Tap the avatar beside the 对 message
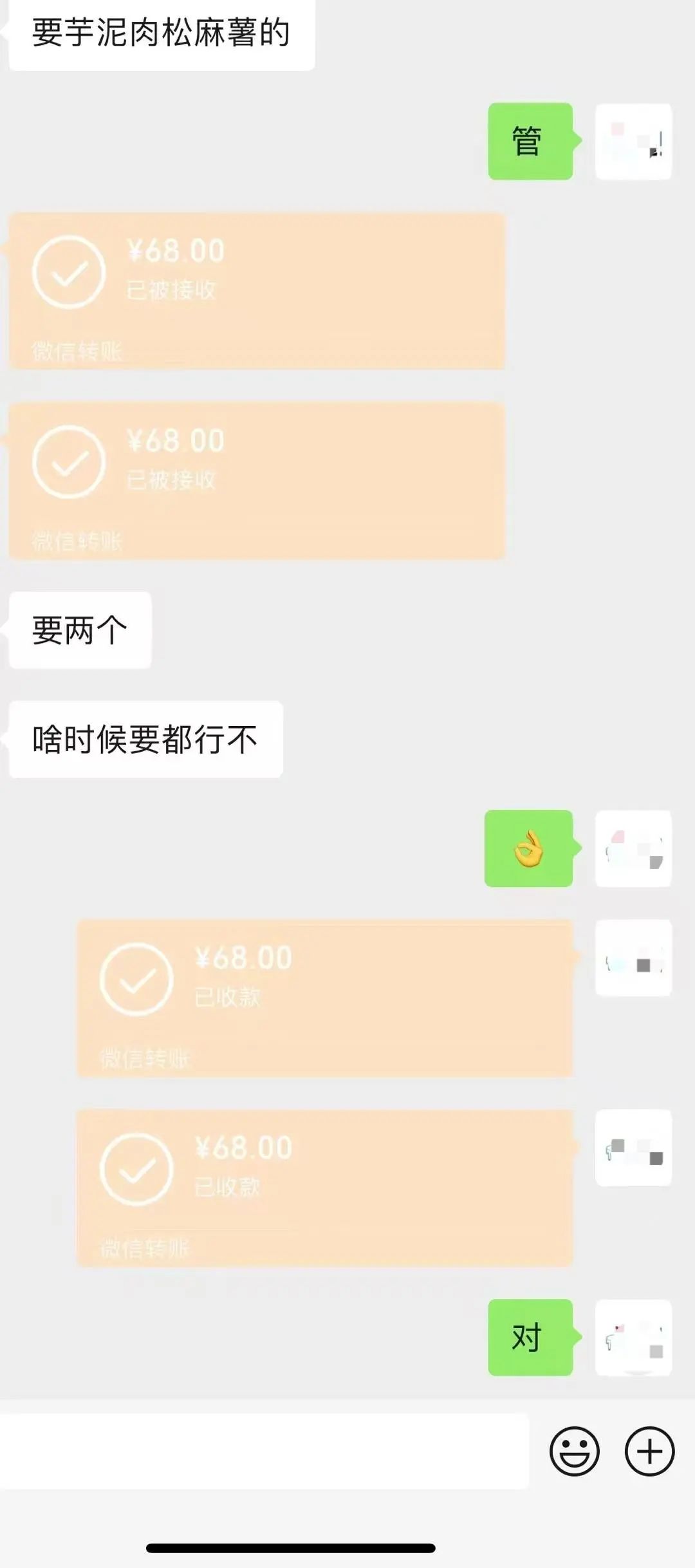This screenshot has width=695, height=1568. tap(633, 1338)
